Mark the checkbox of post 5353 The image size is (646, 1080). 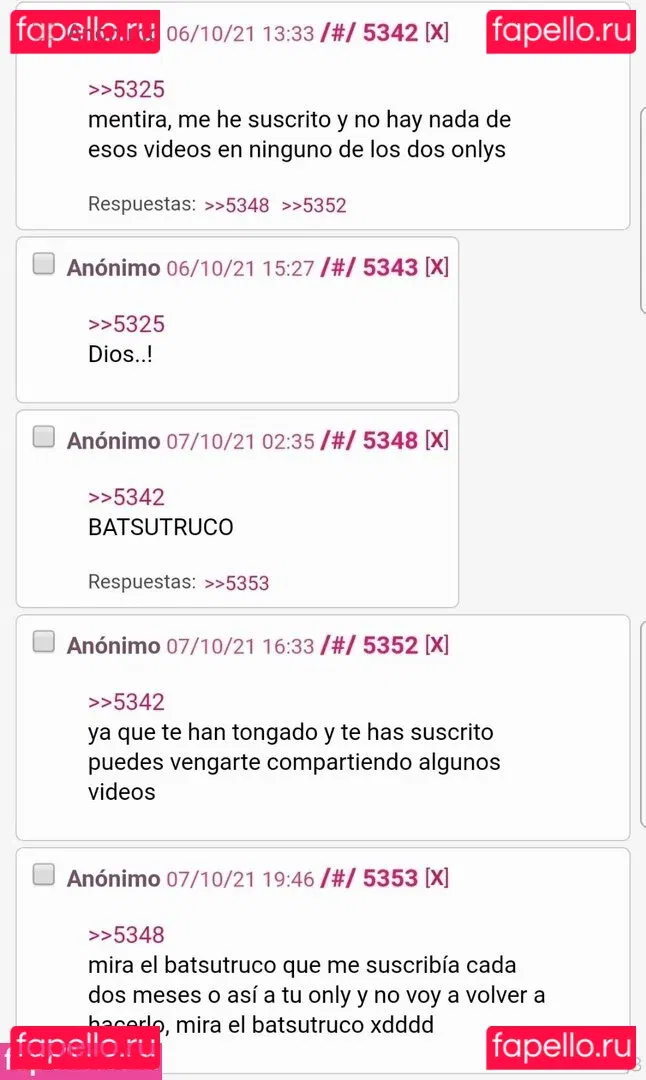click(x=44, y=875)
